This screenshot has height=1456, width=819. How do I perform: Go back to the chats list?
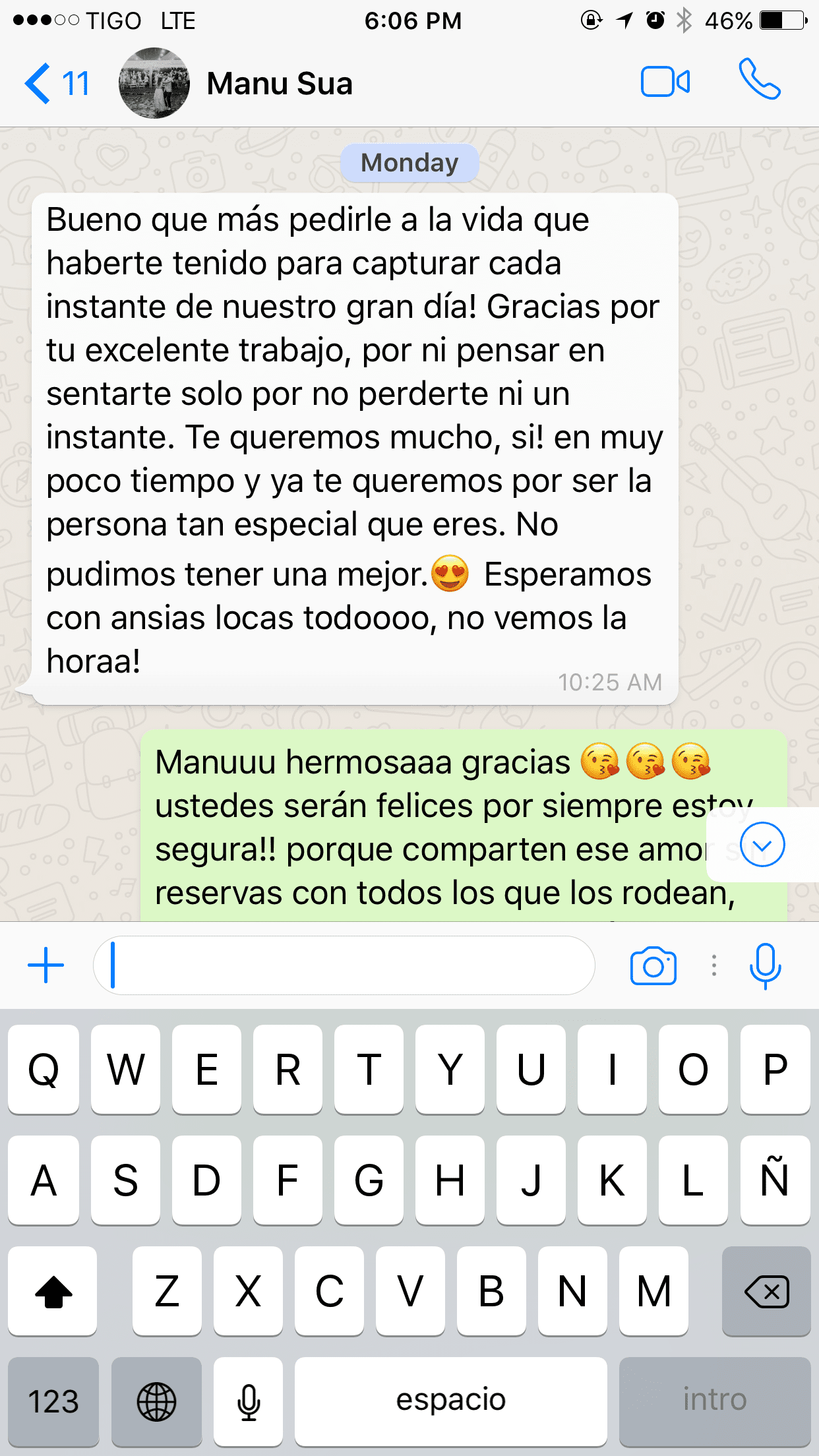coord(55,84)
